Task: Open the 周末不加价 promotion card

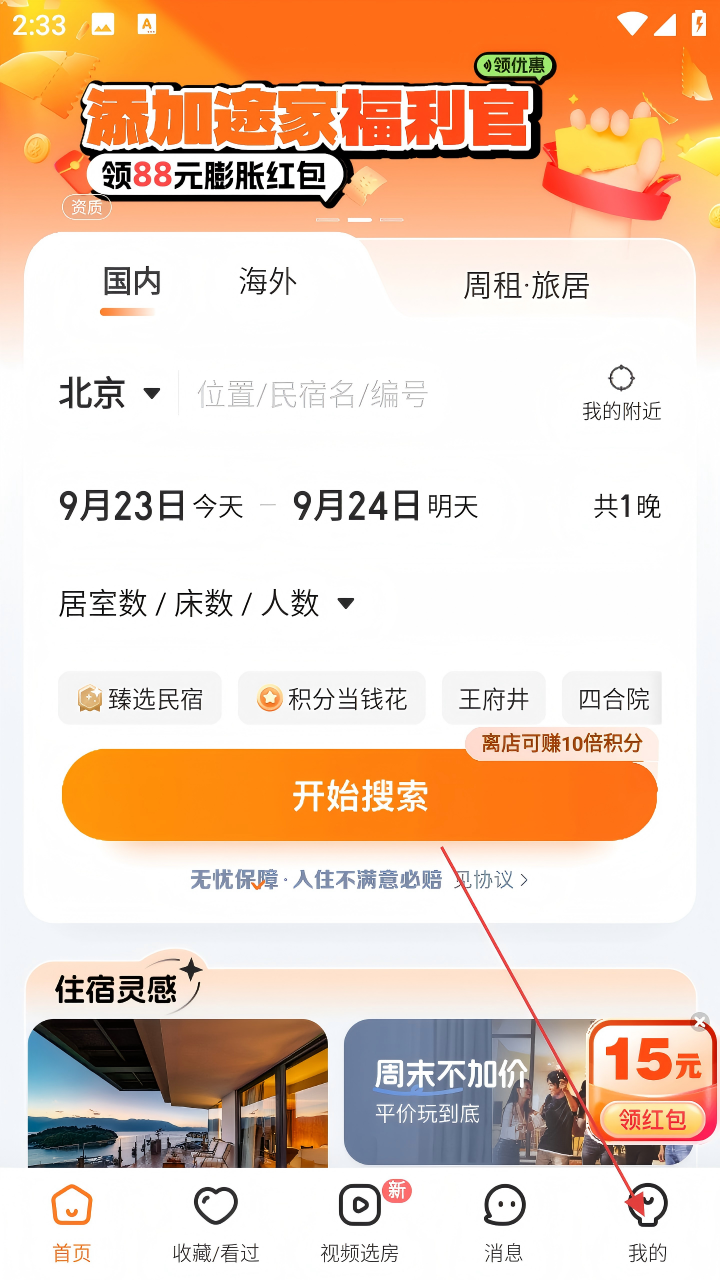Action: coord(460,1092)
